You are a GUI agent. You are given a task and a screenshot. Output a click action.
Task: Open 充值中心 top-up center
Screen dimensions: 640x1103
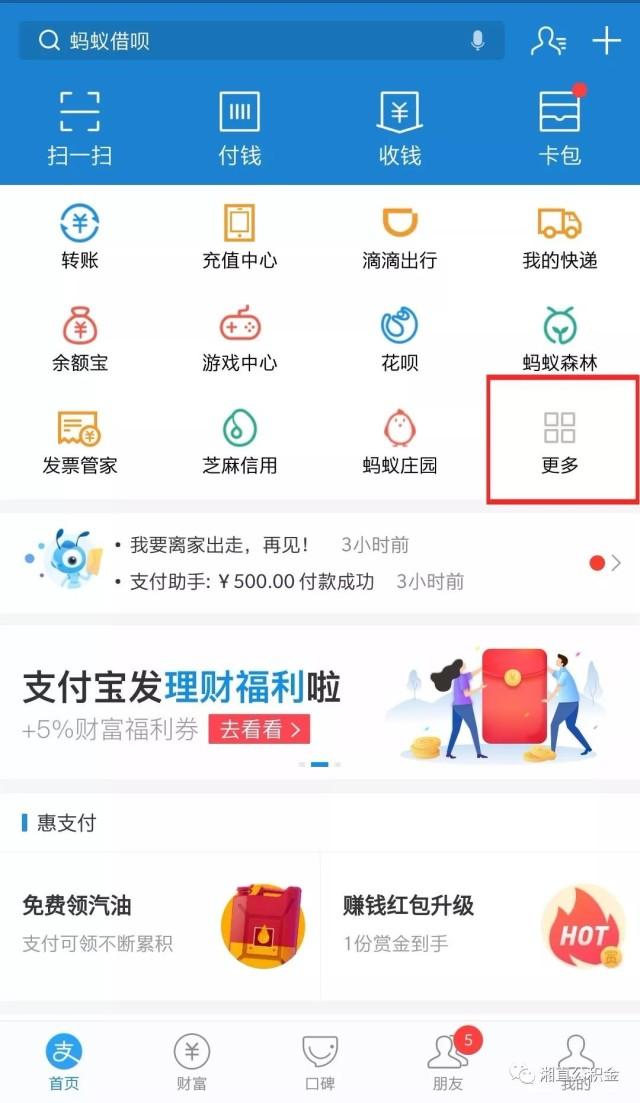[240, 237]
